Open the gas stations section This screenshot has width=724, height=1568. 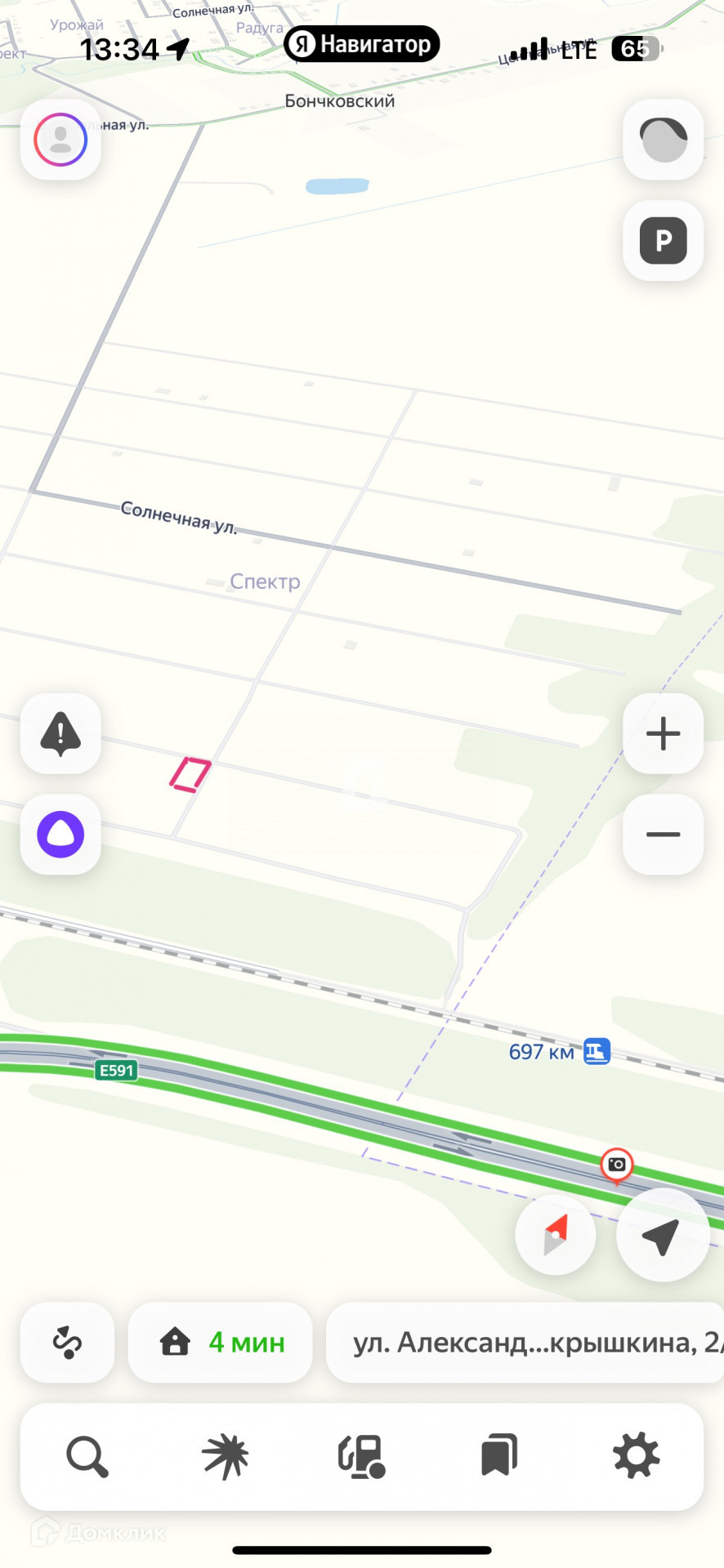(x=362, y=1456)
